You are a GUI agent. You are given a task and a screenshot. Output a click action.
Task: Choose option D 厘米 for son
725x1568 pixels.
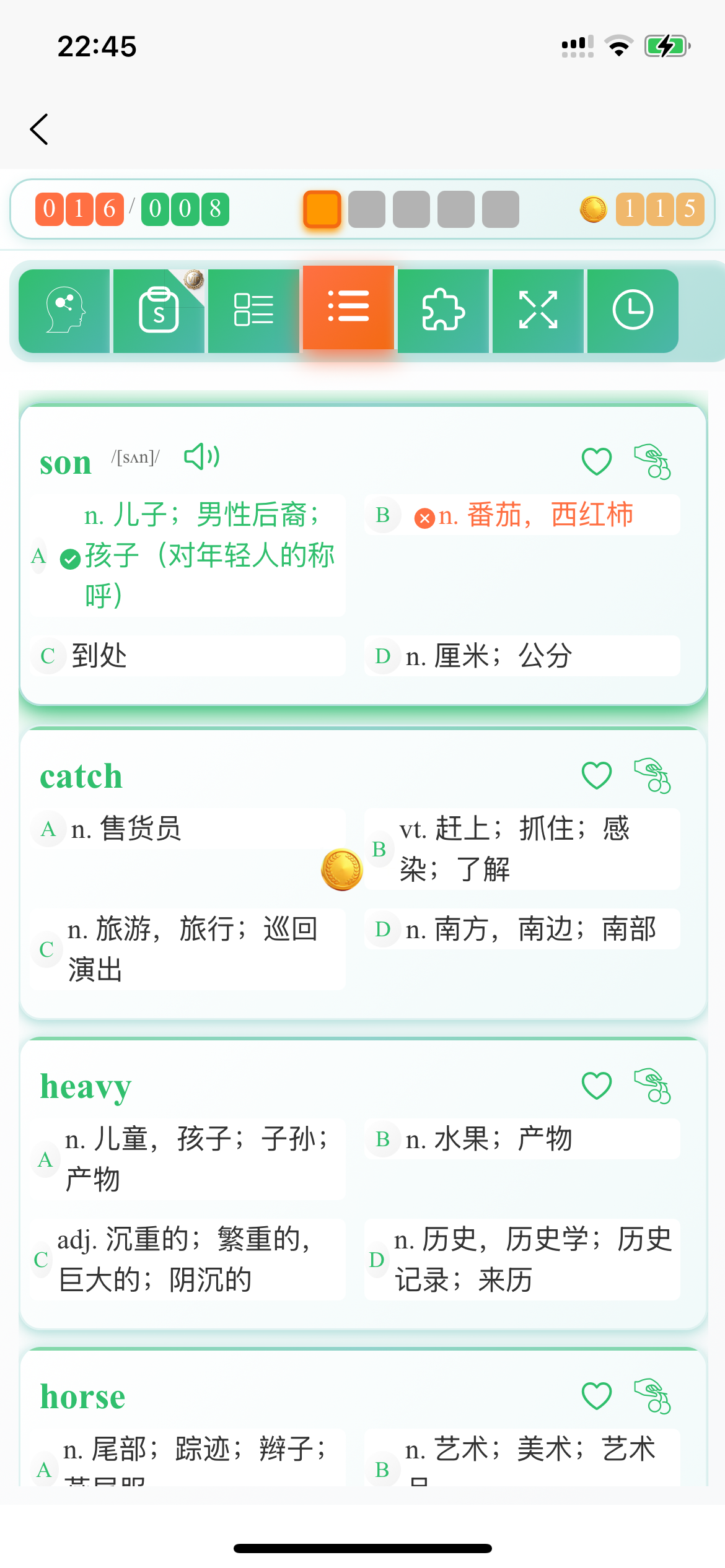[x=522, y=656]
